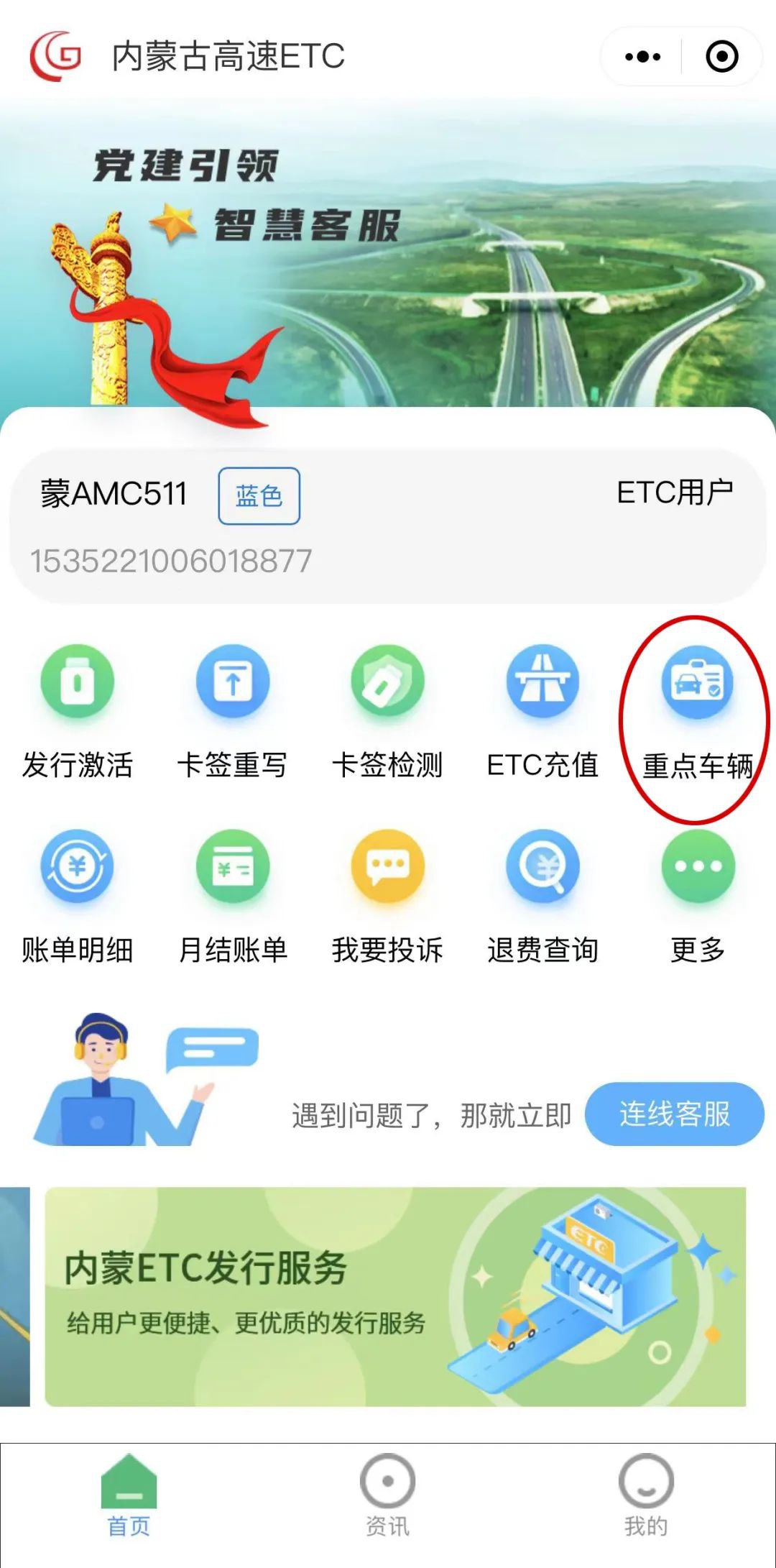The height and width of the screenshot is (1568, 776).
Task: Open 退费查询 refund query
Action: pos(542,895)
